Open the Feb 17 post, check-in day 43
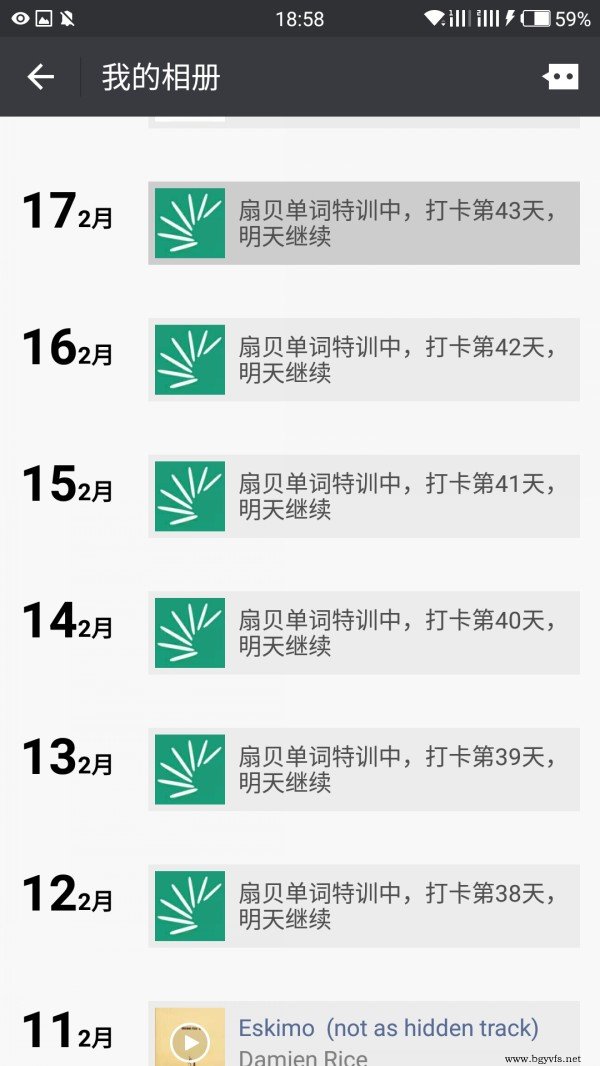 364,223
